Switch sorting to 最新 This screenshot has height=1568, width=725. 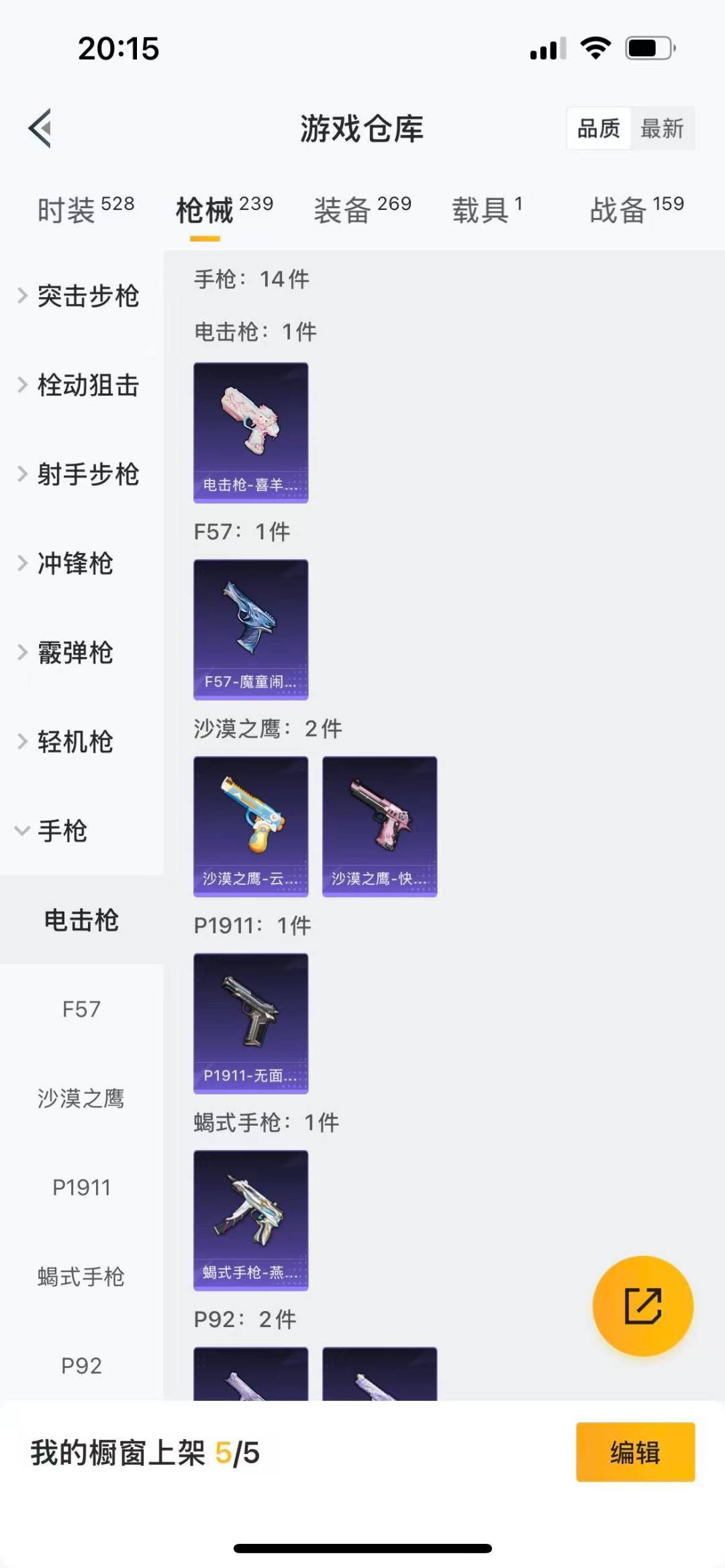pyautogui.click(x=662, y=129)
